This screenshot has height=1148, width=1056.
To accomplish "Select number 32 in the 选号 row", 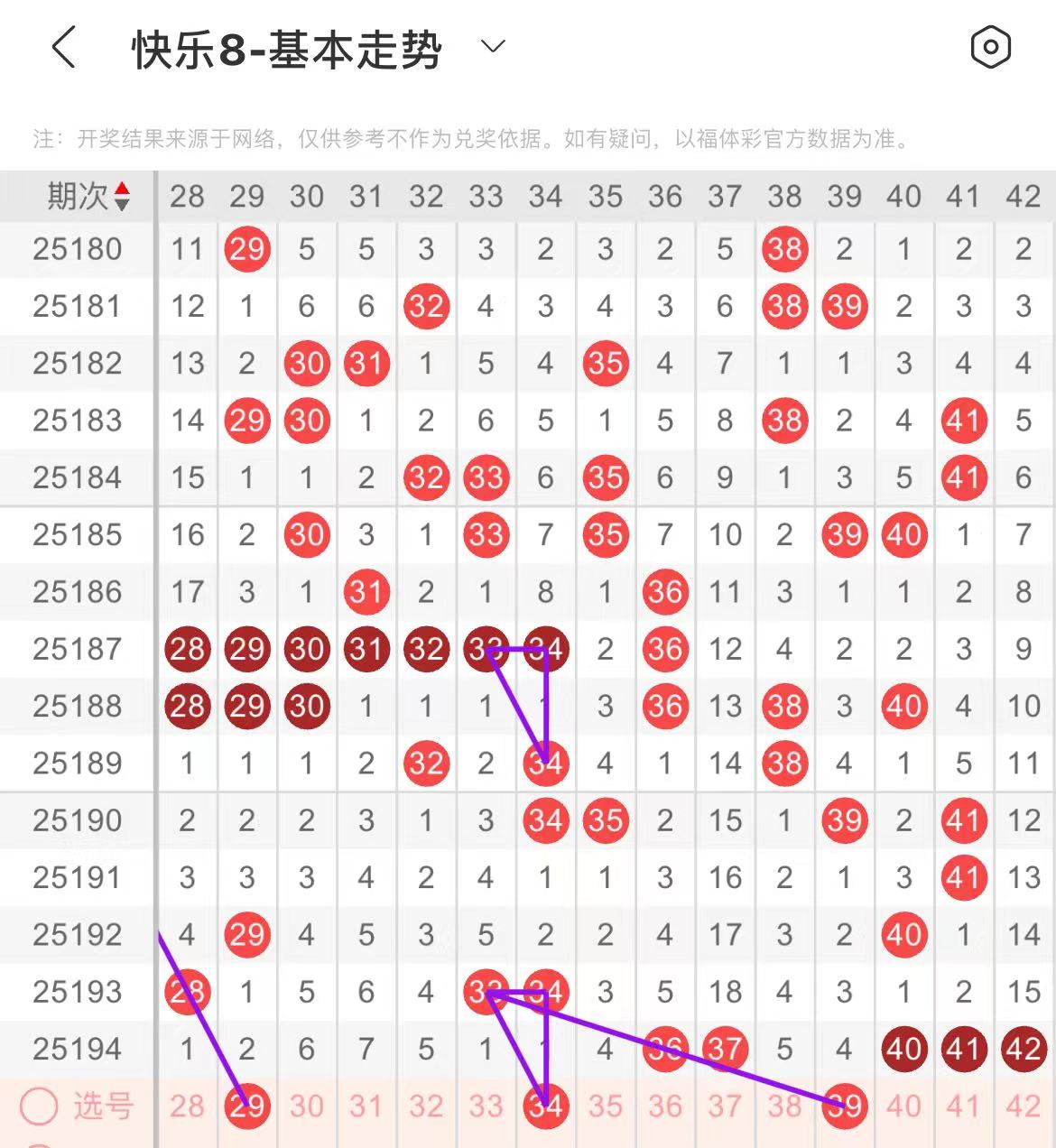I will coord(426,1106).
